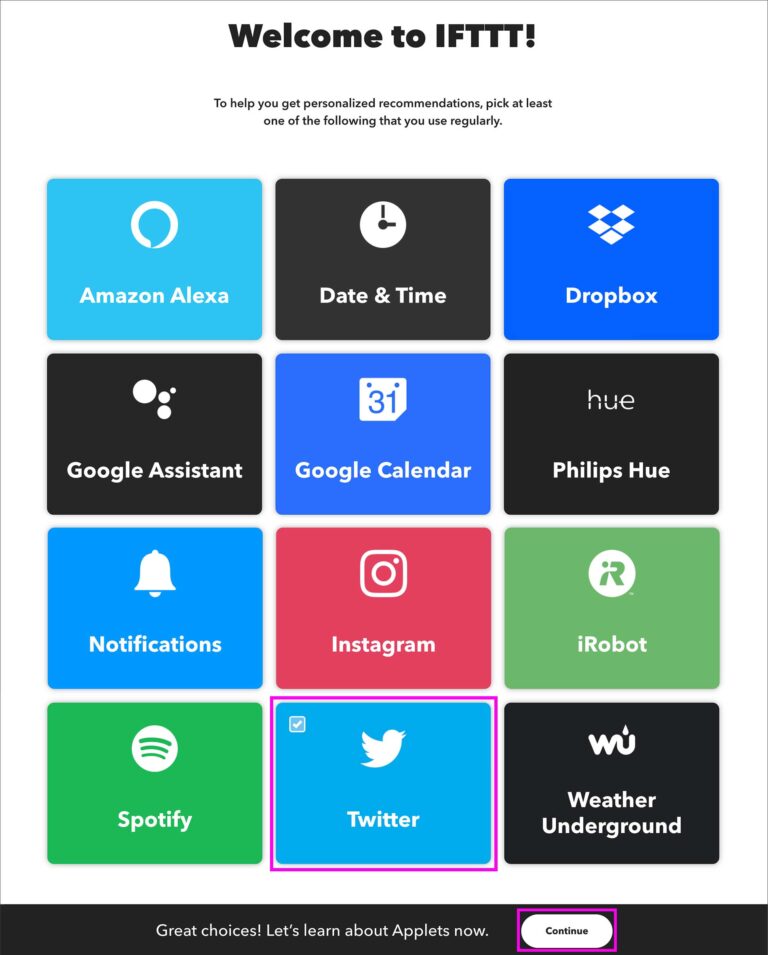This screenshot has width=768, height=955.
Task: Click the Philips Hue logo
Action: pos(611,400)
